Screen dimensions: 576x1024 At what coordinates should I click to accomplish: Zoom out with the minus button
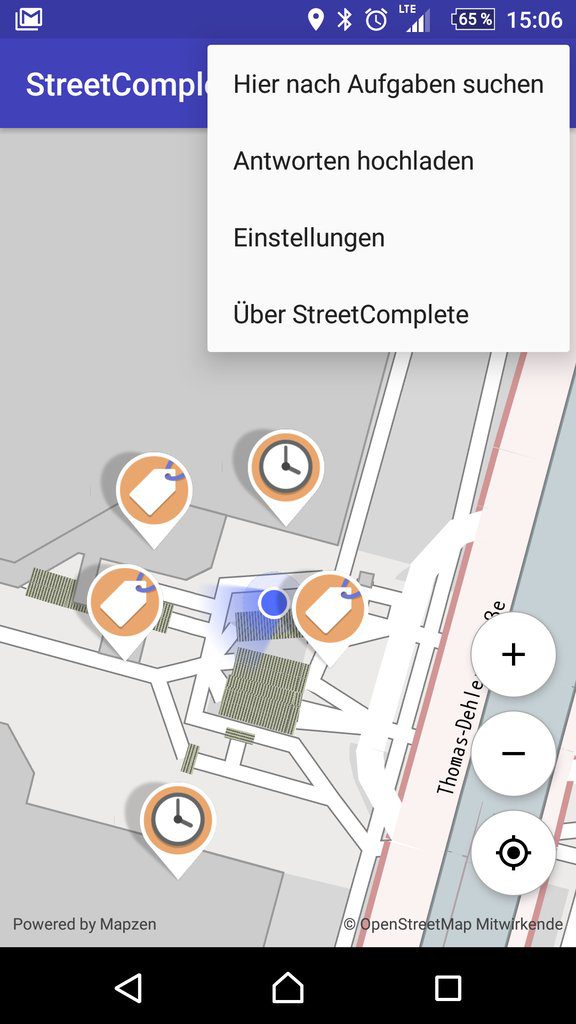click(513, 754)
